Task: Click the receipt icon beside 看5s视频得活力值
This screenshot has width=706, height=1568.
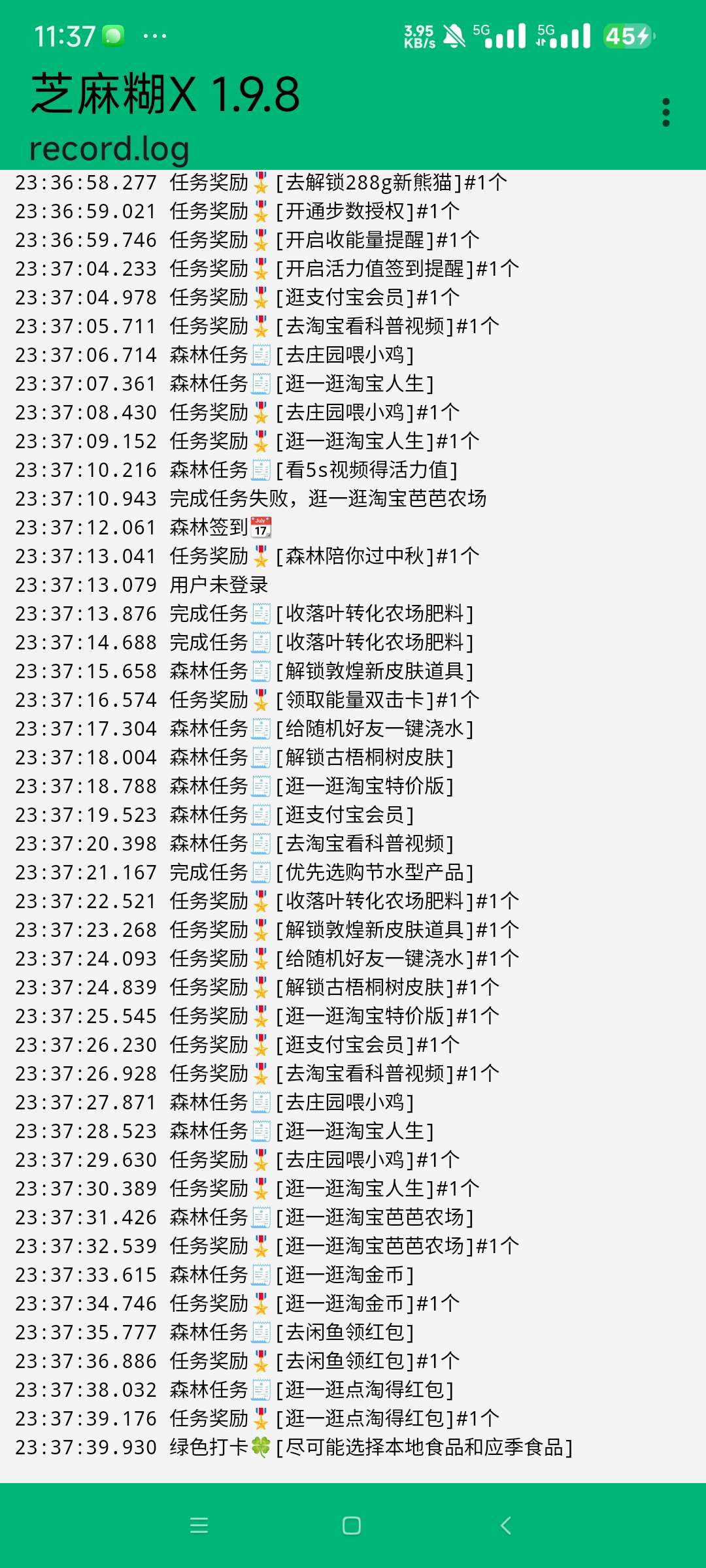Action: tap(260, 469)
